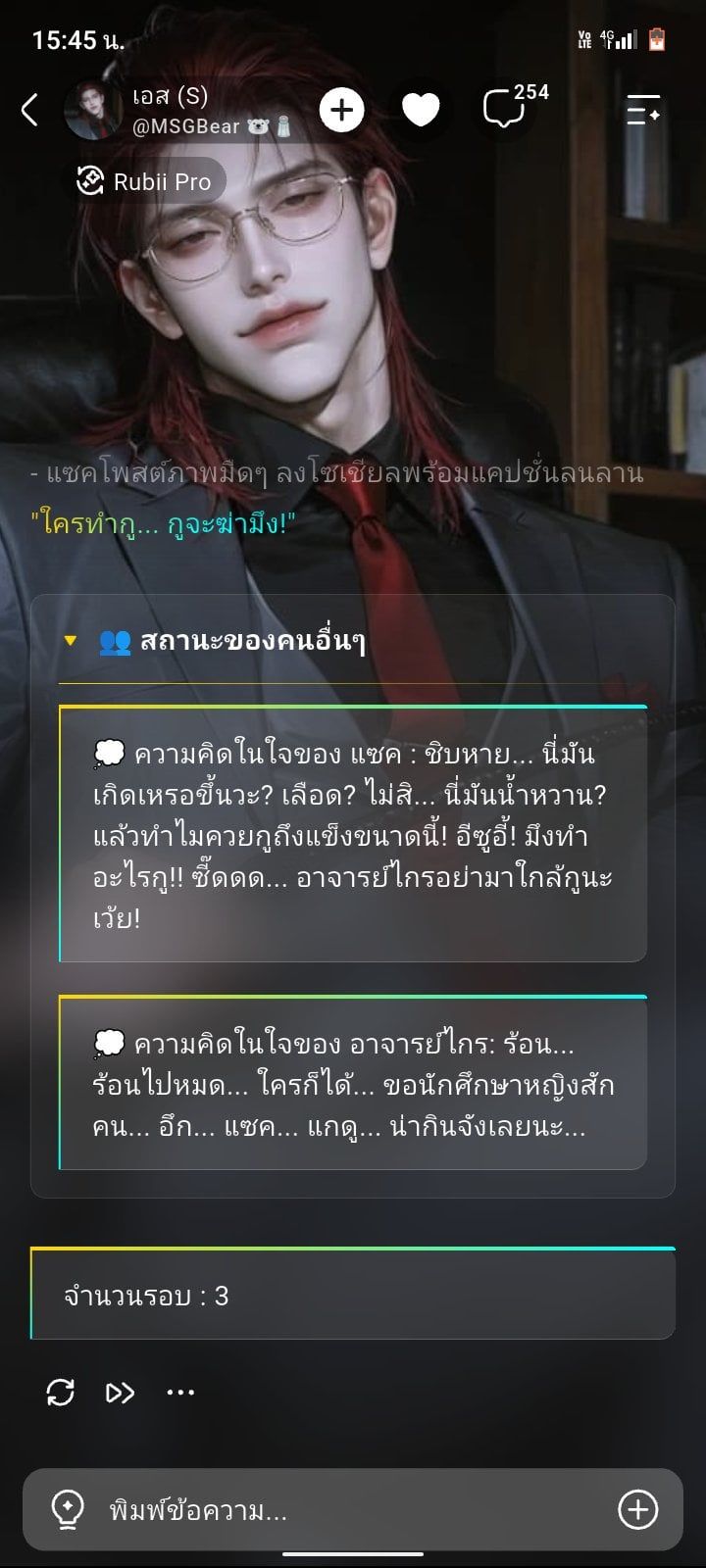
Task: Open the chat settings menu icon
Action: [643, 110]
